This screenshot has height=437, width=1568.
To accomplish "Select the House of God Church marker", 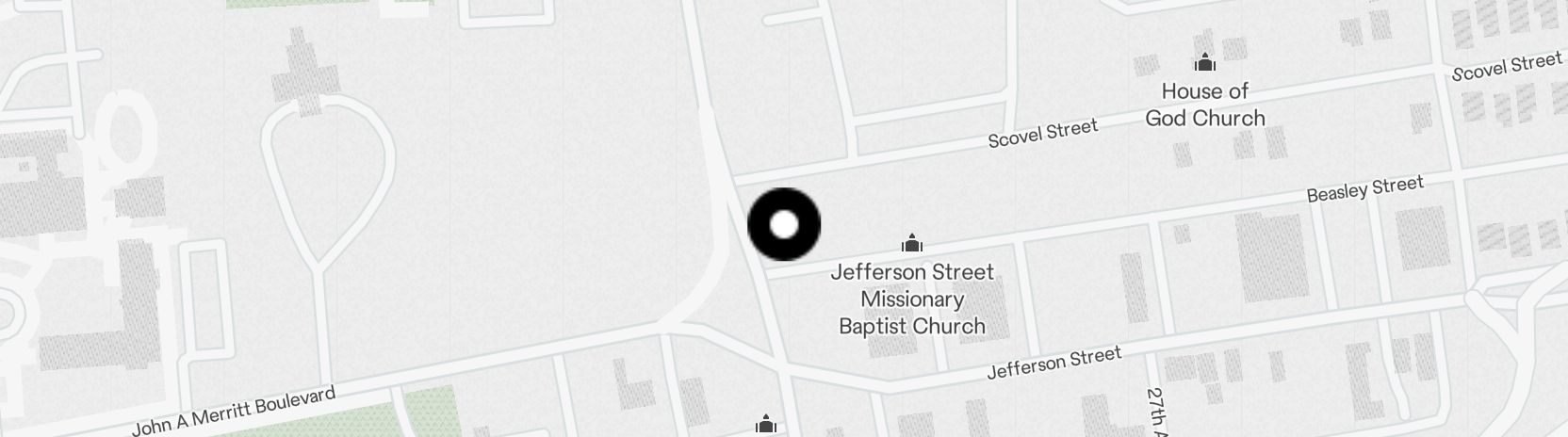I will (1204, 64).
